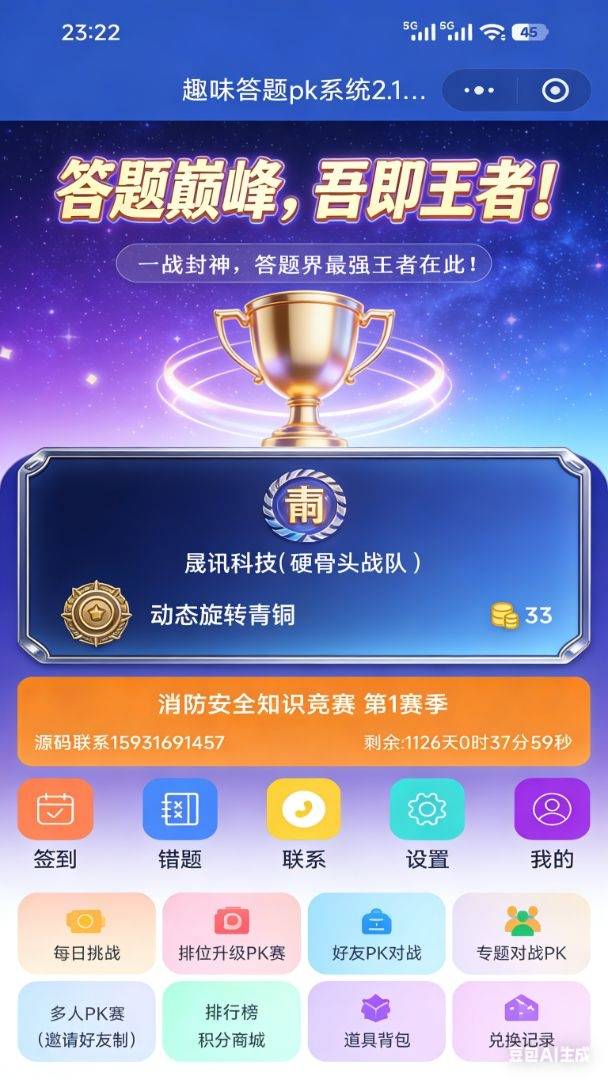Open the mini program more-options menu

479,90
